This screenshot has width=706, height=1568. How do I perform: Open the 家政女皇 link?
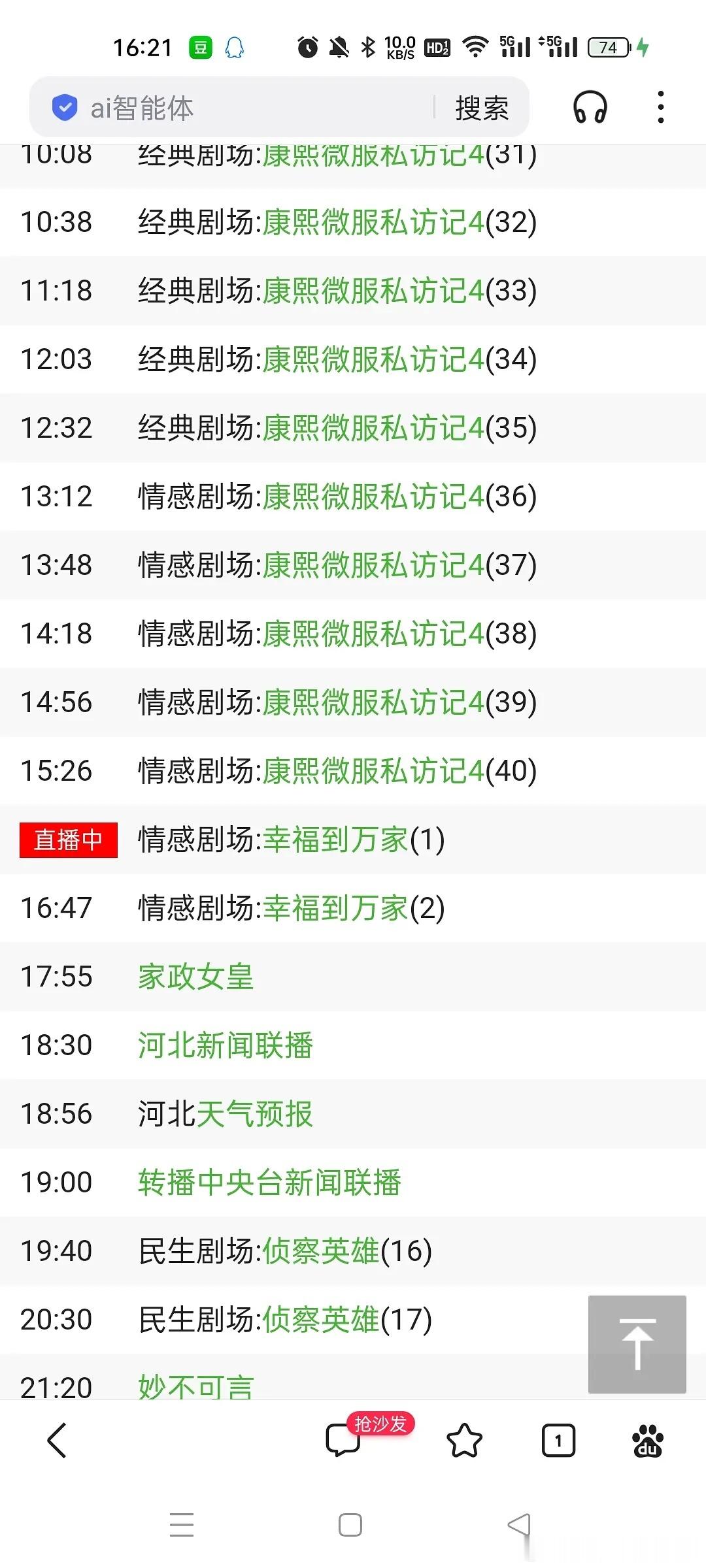(x=195, y=977)
